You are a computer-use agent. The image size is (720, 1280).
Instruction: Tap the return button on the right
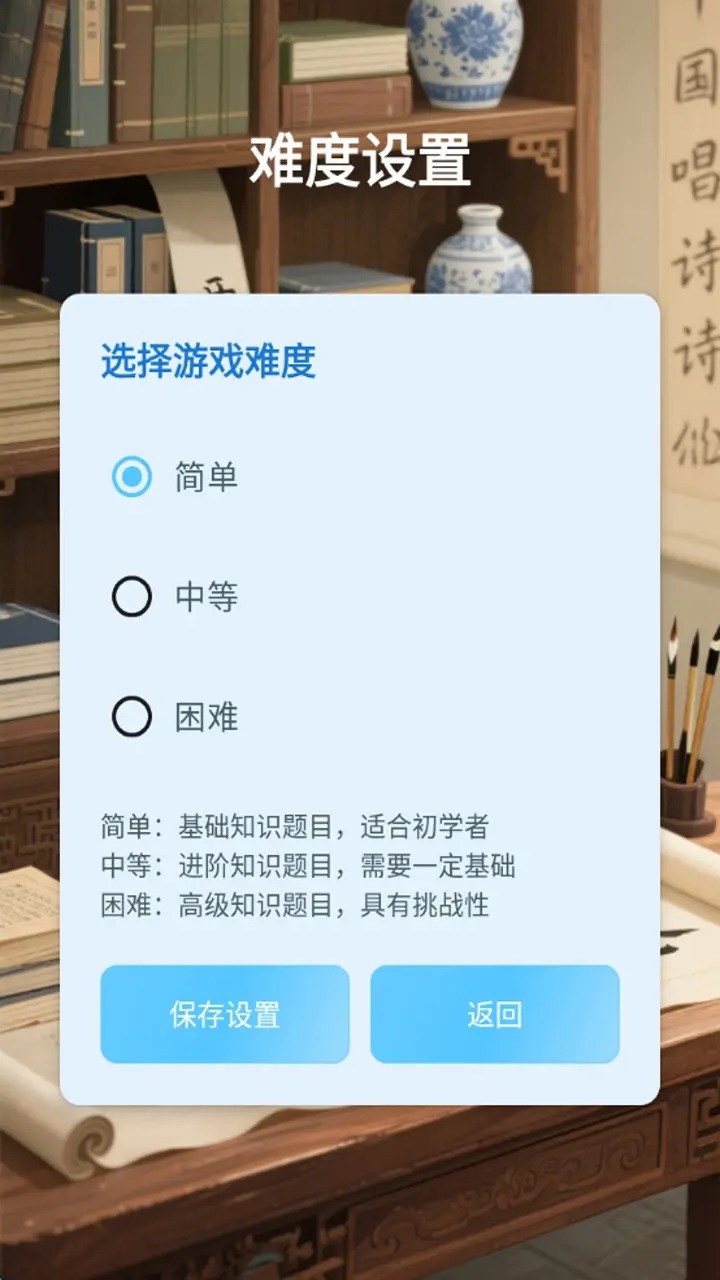[x=494, y=1014]
